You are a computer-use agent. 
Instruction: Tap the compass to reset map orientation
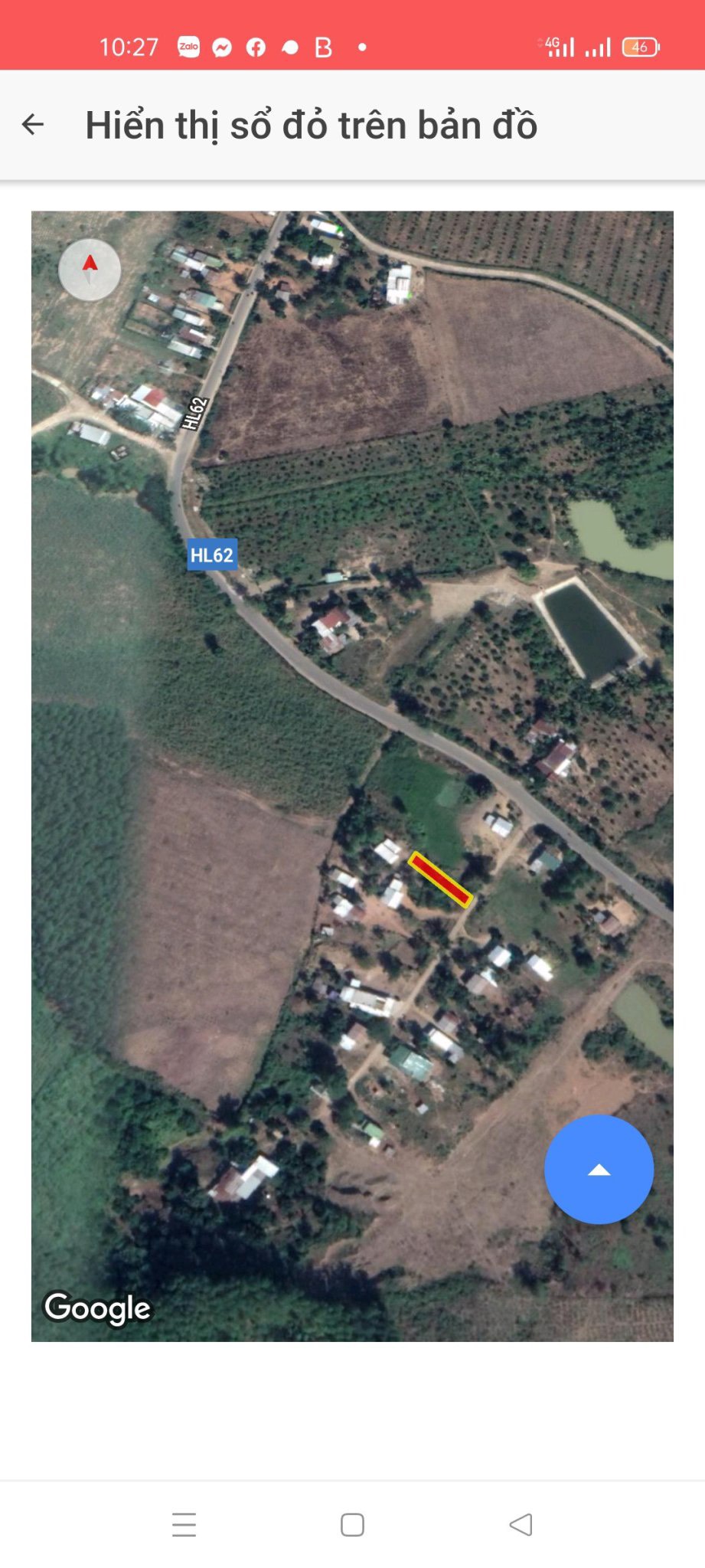(x=90, y=269)
